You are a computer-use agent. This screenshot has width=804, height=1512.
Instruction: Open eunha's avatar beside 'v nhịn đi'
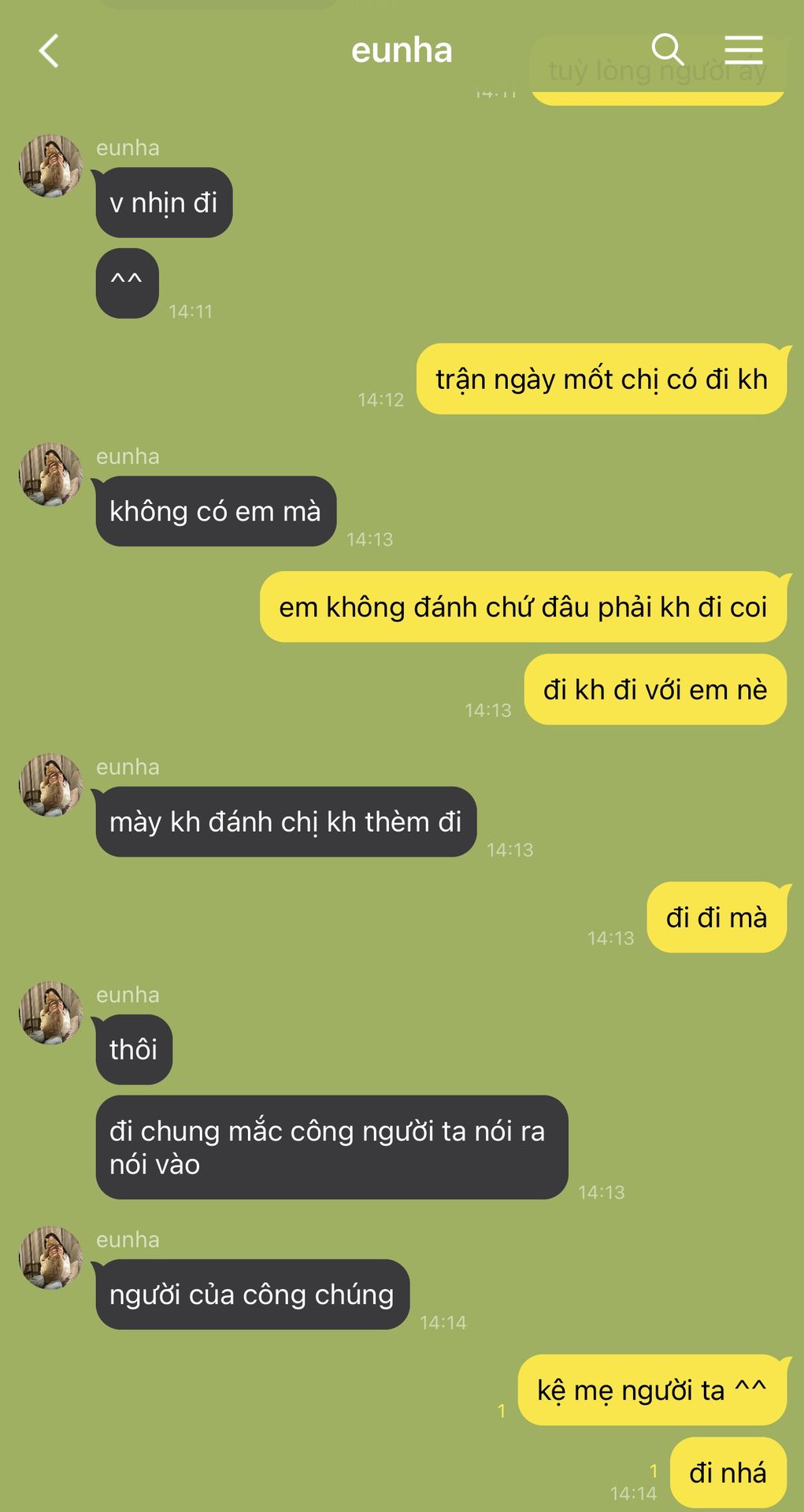50,166
